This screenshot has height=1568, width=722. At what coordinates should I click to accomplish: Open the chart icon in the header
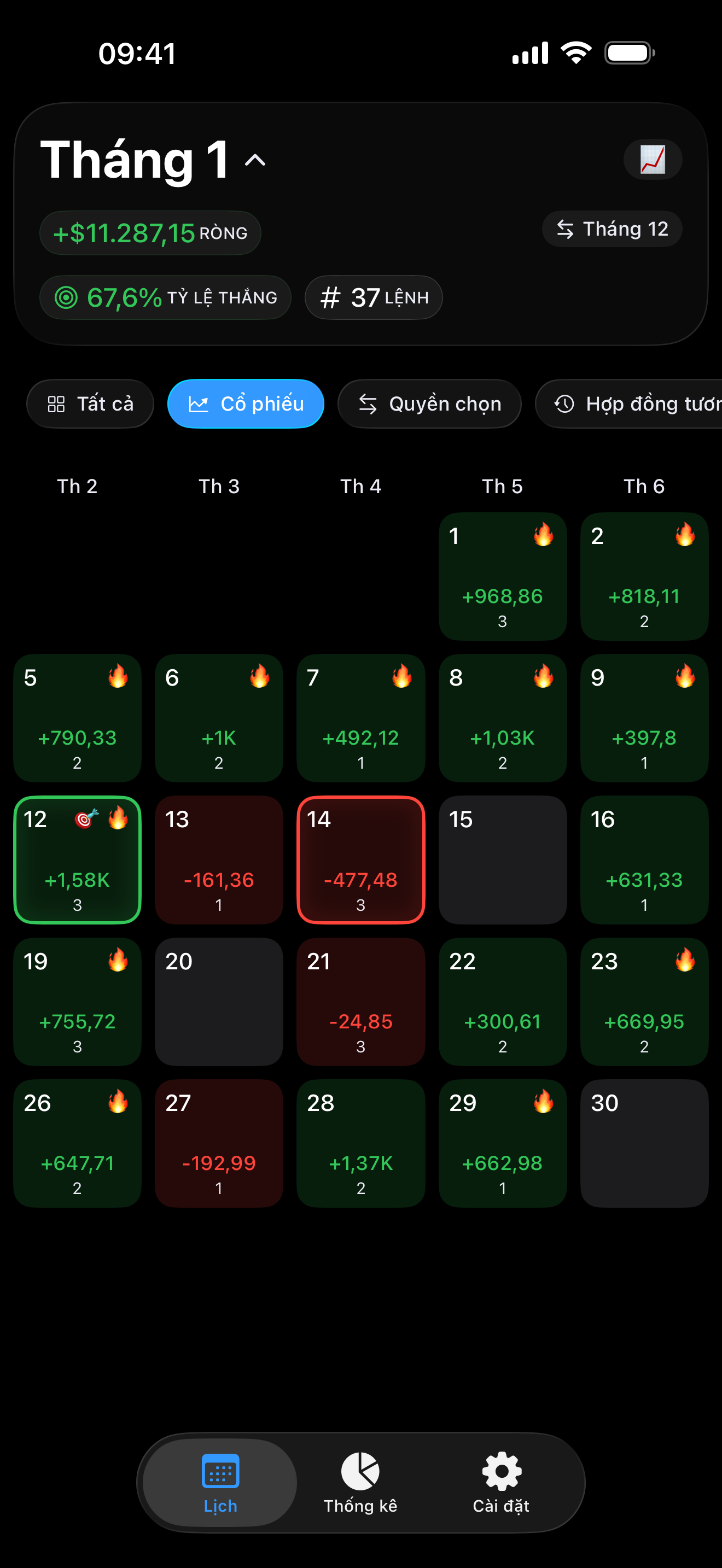[652, 160]
